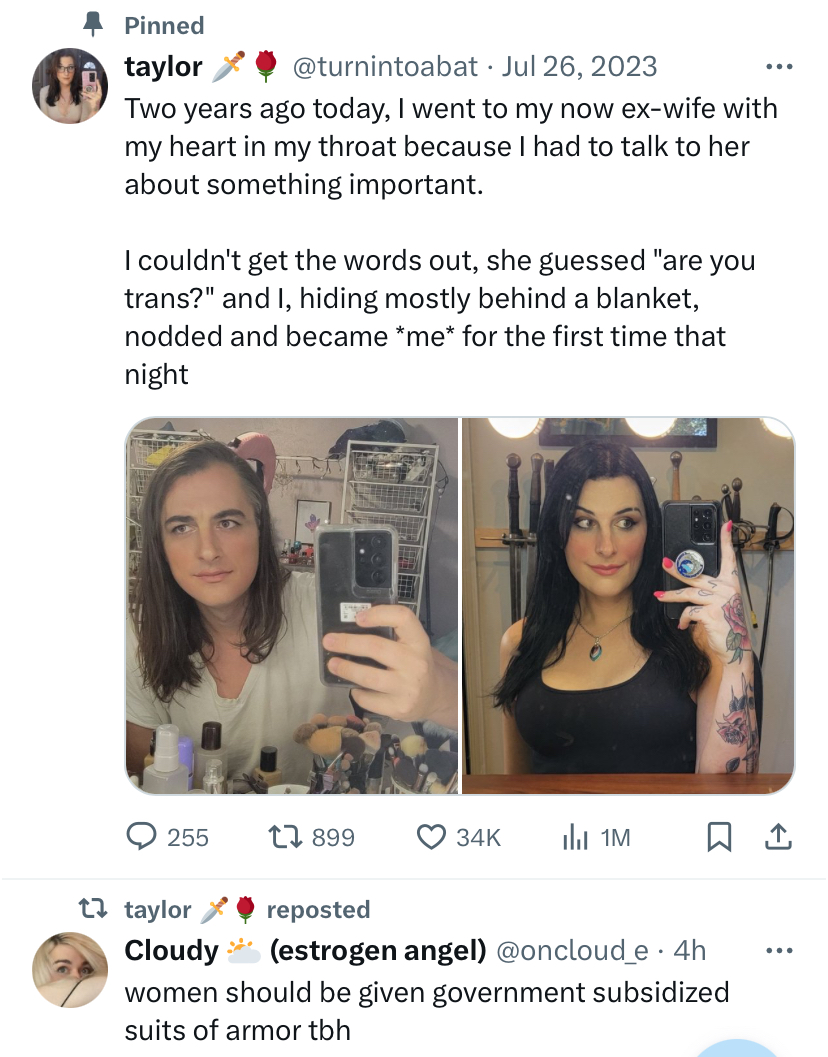Open overflow menu on taylor's pinned post
This screenshot has width=828, height=1057.
777,68
